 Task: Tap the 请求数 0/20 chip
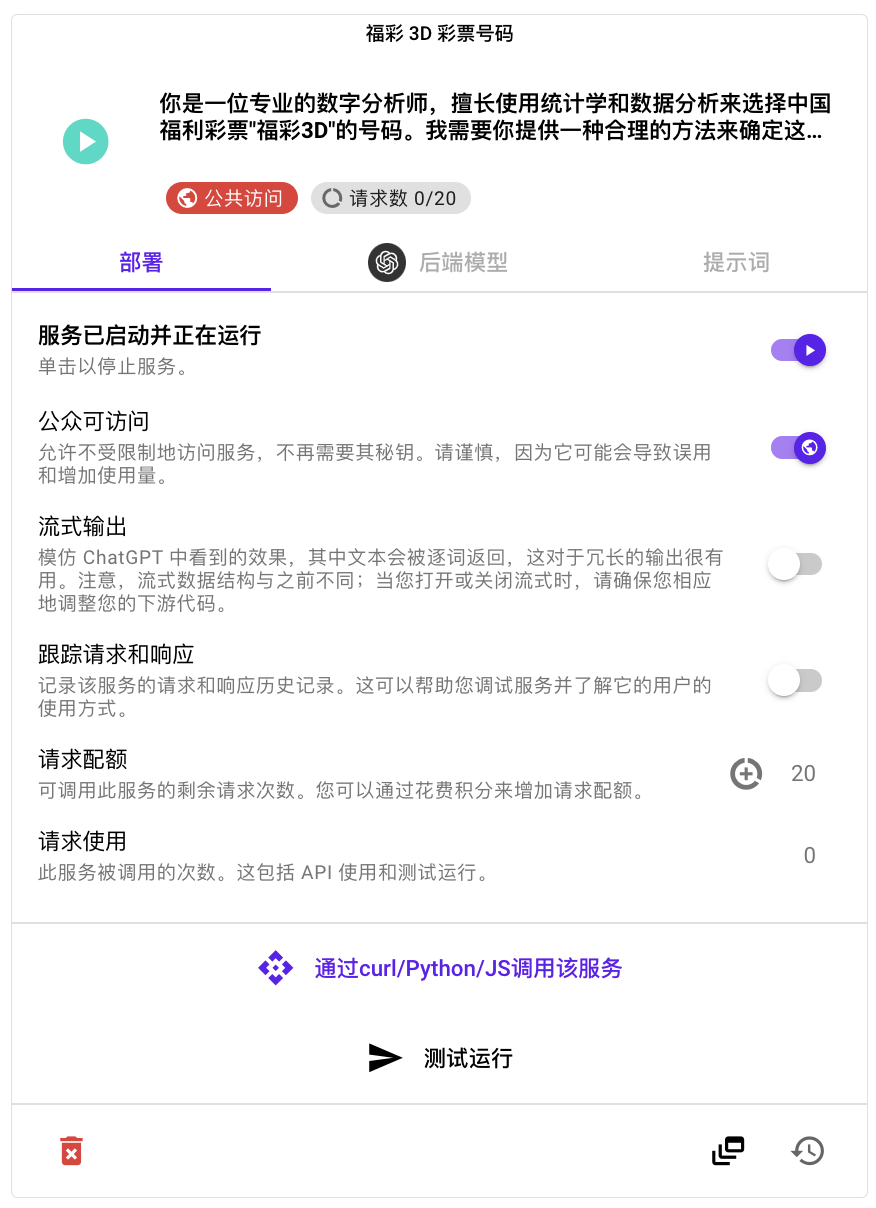391,198
